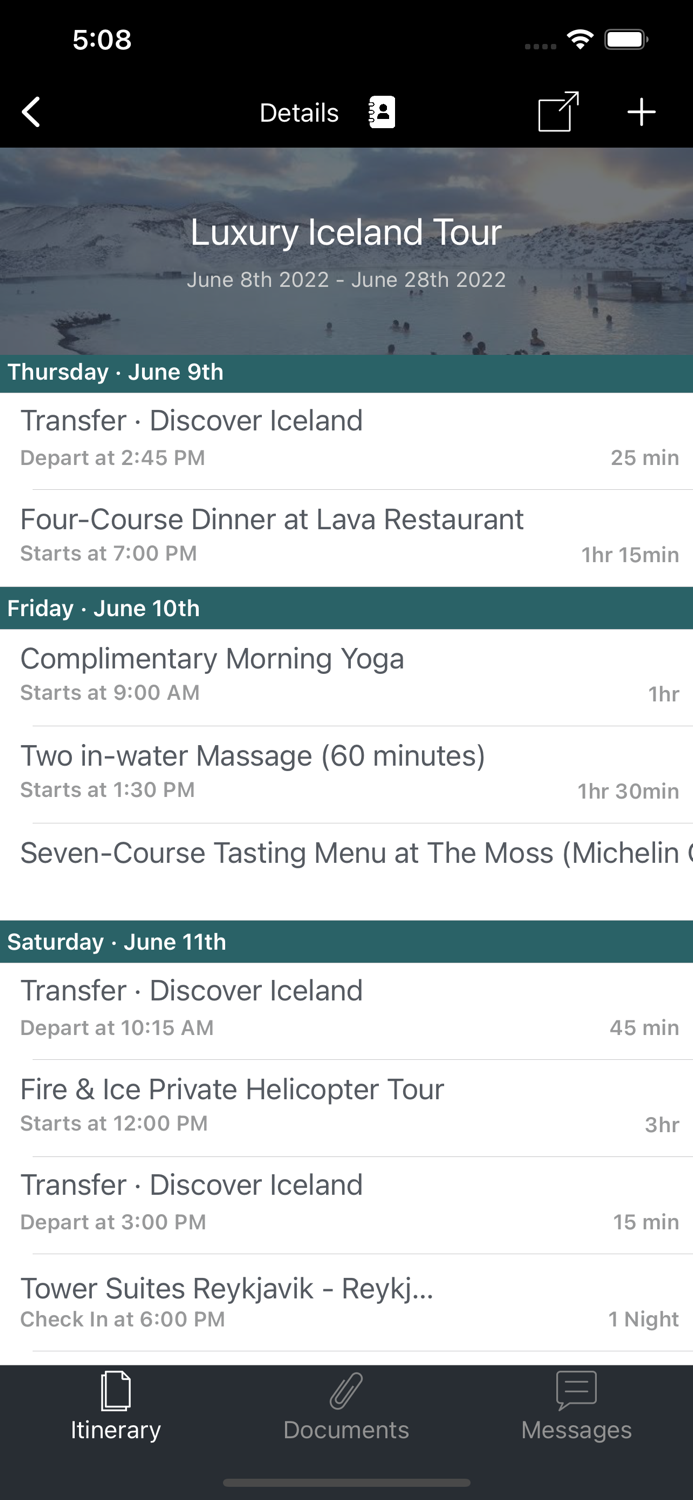Image resolution: width=693 pixels, height=1500 pixels.
Task: Open Two in-water Massage entry
Action: (x=346, y=771)
